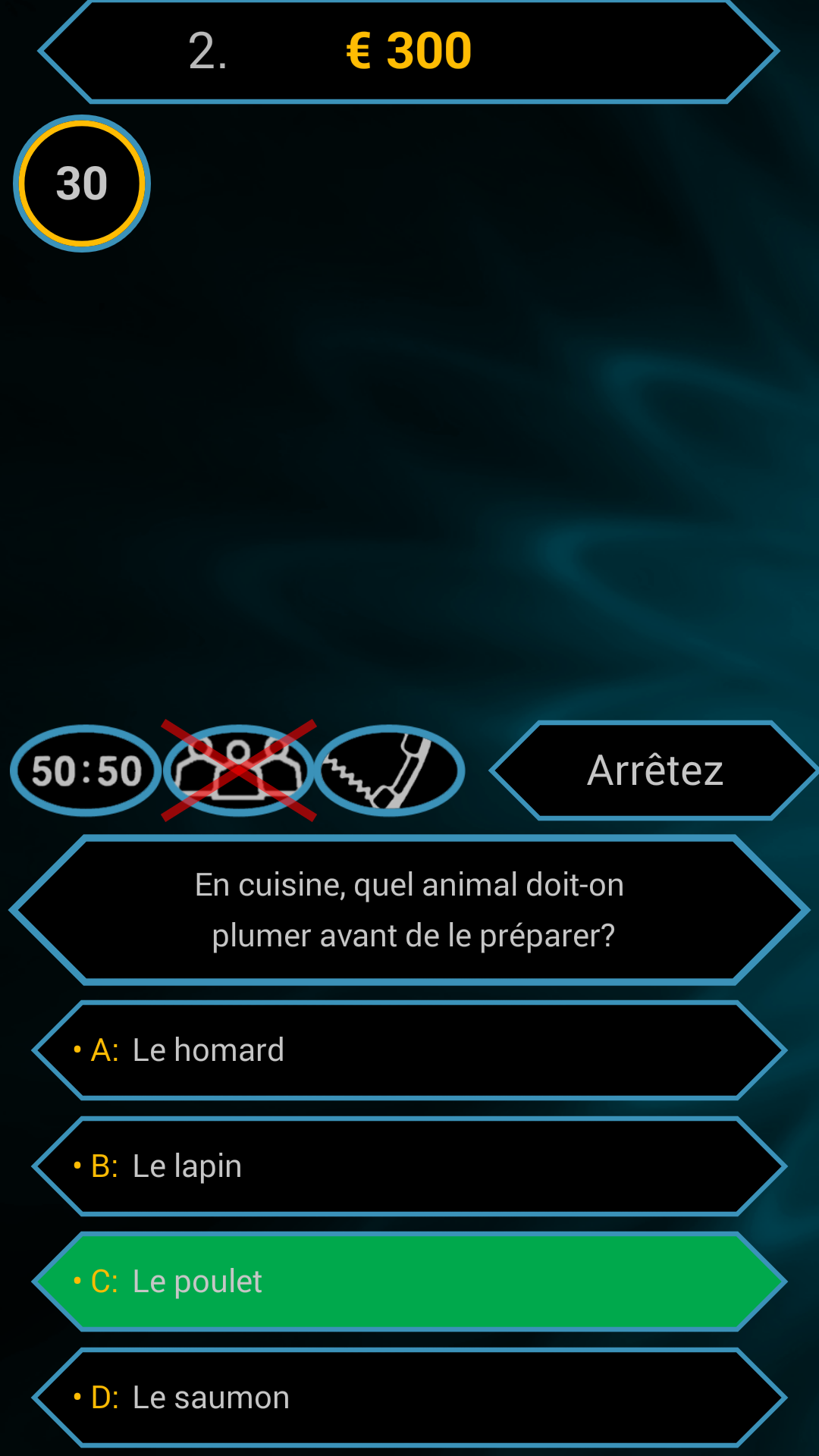Image resolution: width=819 pixels, height=1456 pixels.
Task: Select answer A: Le homard
Action: pyautogui.click(x=409, y=1050)
